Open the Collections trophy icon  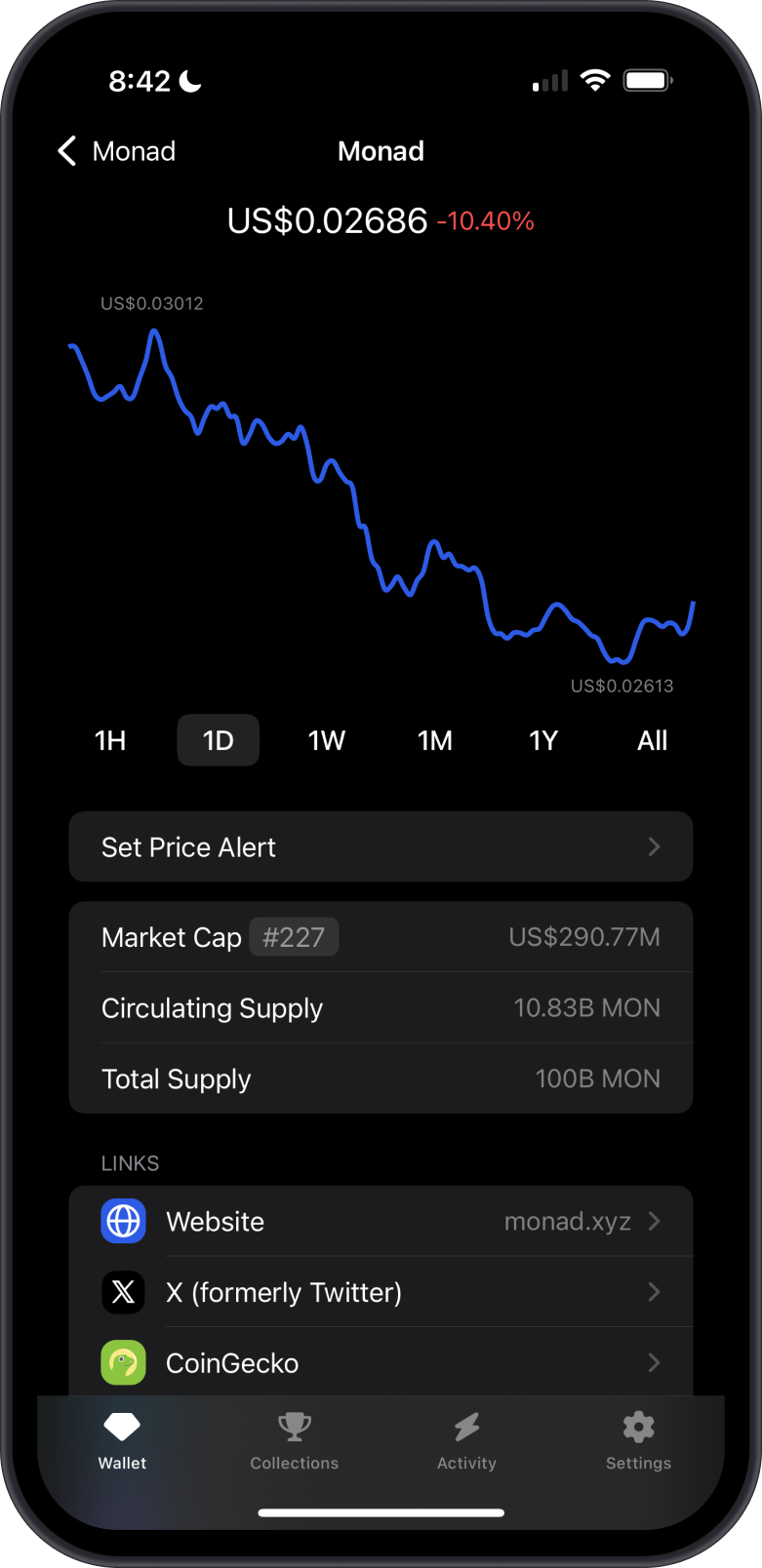point(294,1427)
